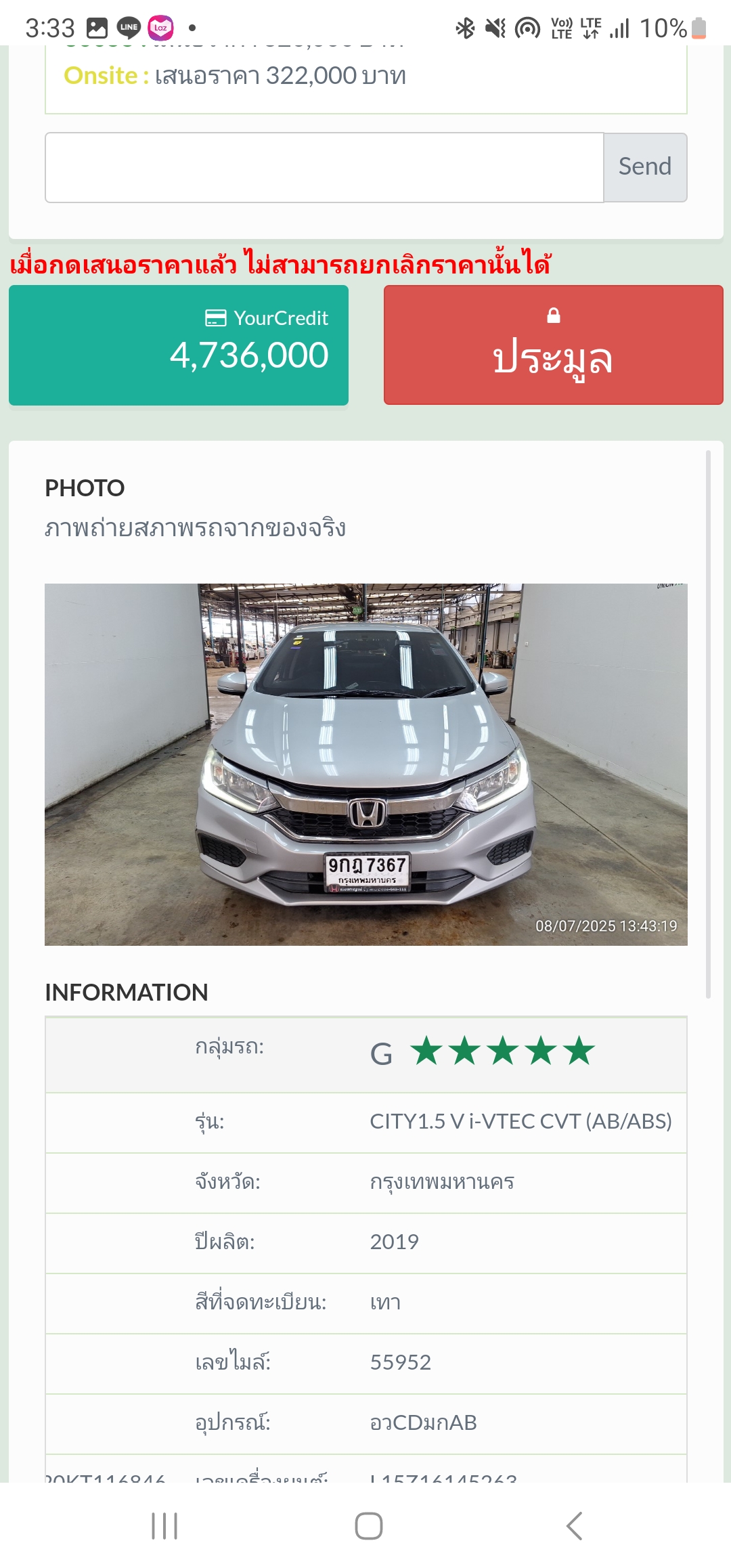Focus the bid amount text field
The width and height of the screenshot is (731, 1568).
324,167
